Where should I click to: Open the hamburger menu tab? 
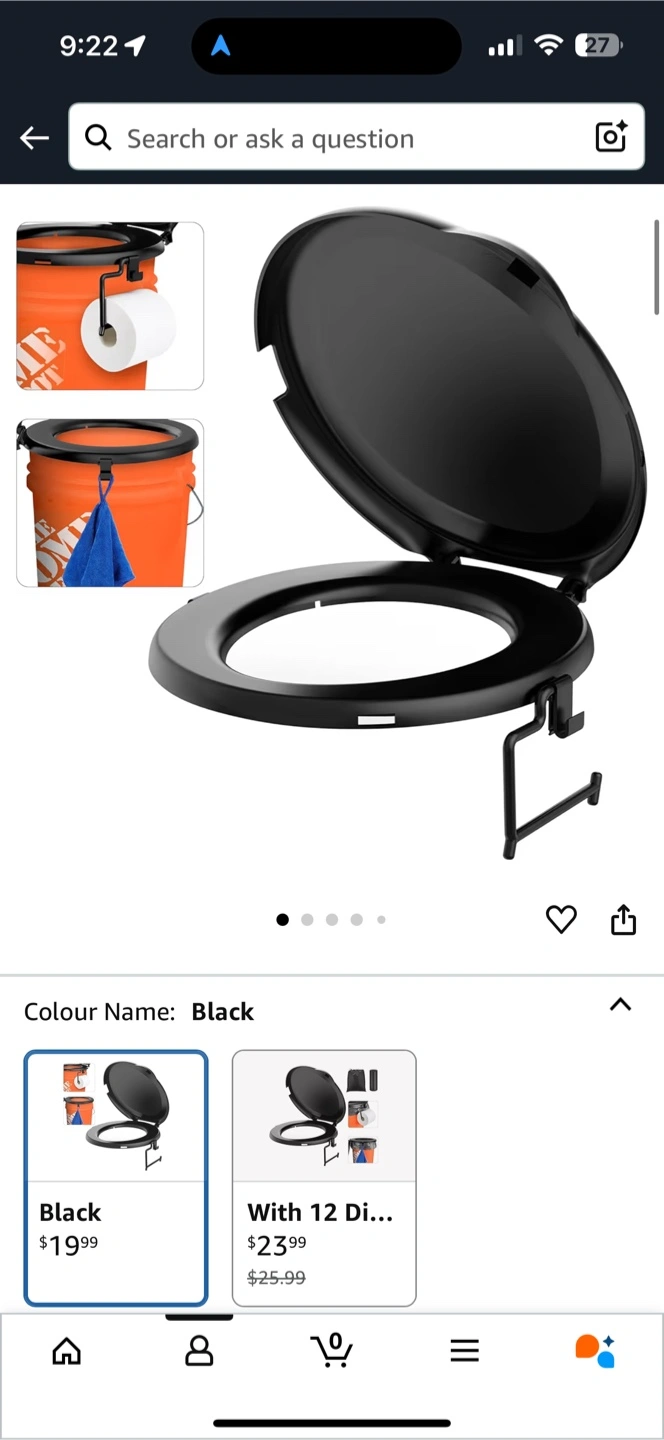click(x=464, y=1351)
